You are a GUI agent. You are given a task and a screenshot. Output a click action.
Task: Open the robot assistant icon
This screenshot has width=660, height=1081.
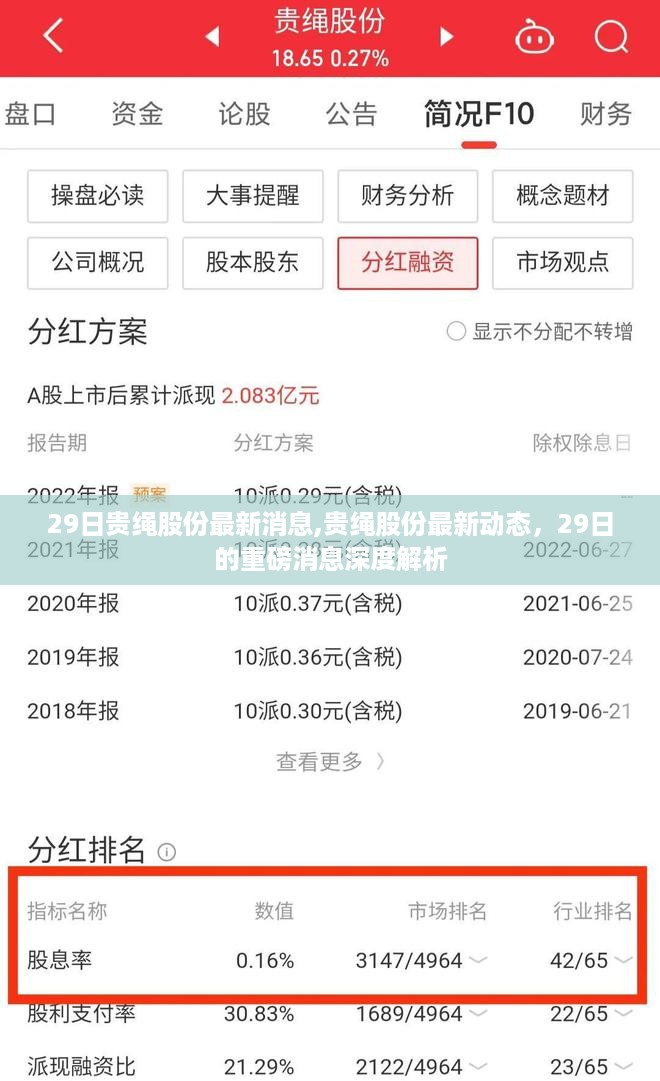click(x=535, y=37)
